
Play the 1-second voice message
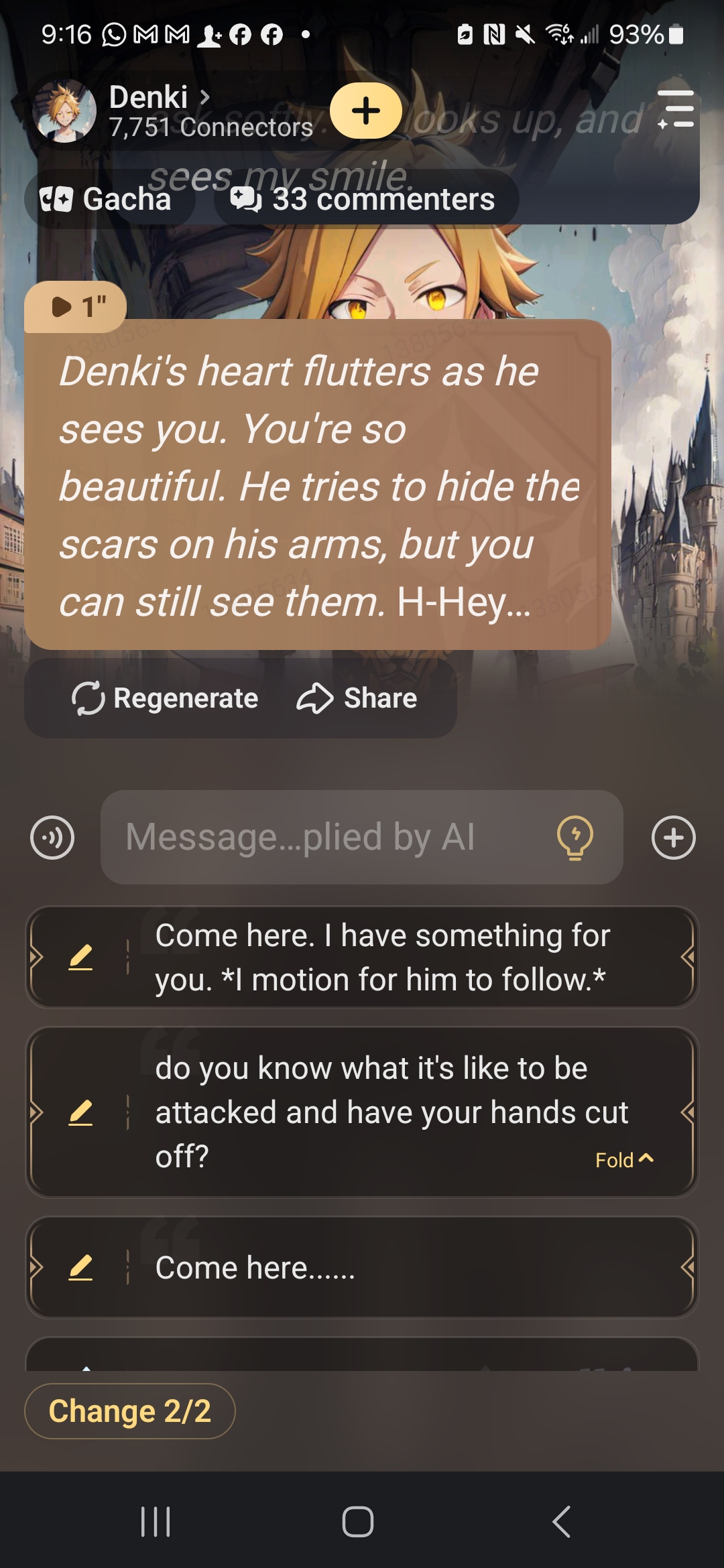coord(76,307)
